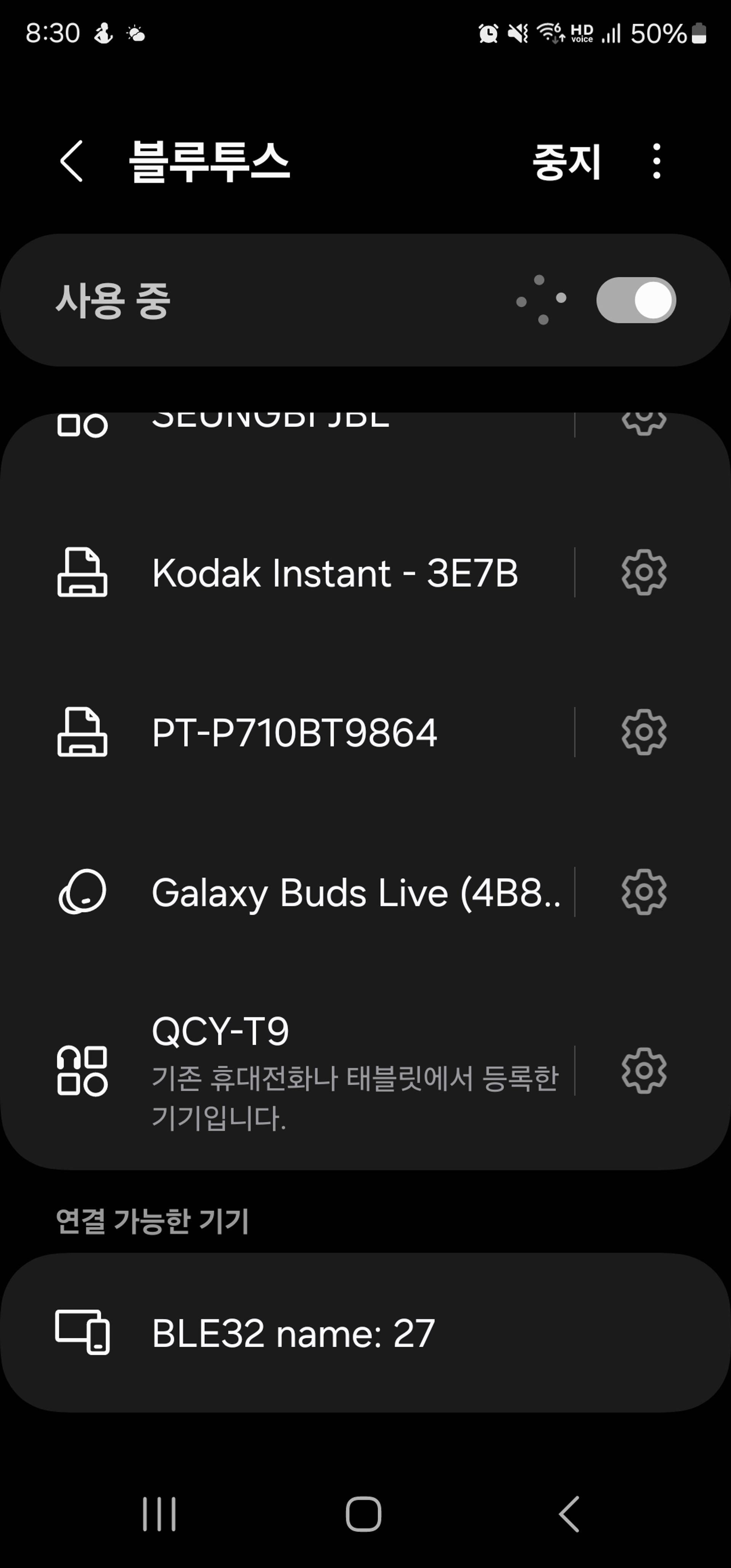Open recent apps from navigation bar
The image size is (731, 1568).
coord(160,1513)
